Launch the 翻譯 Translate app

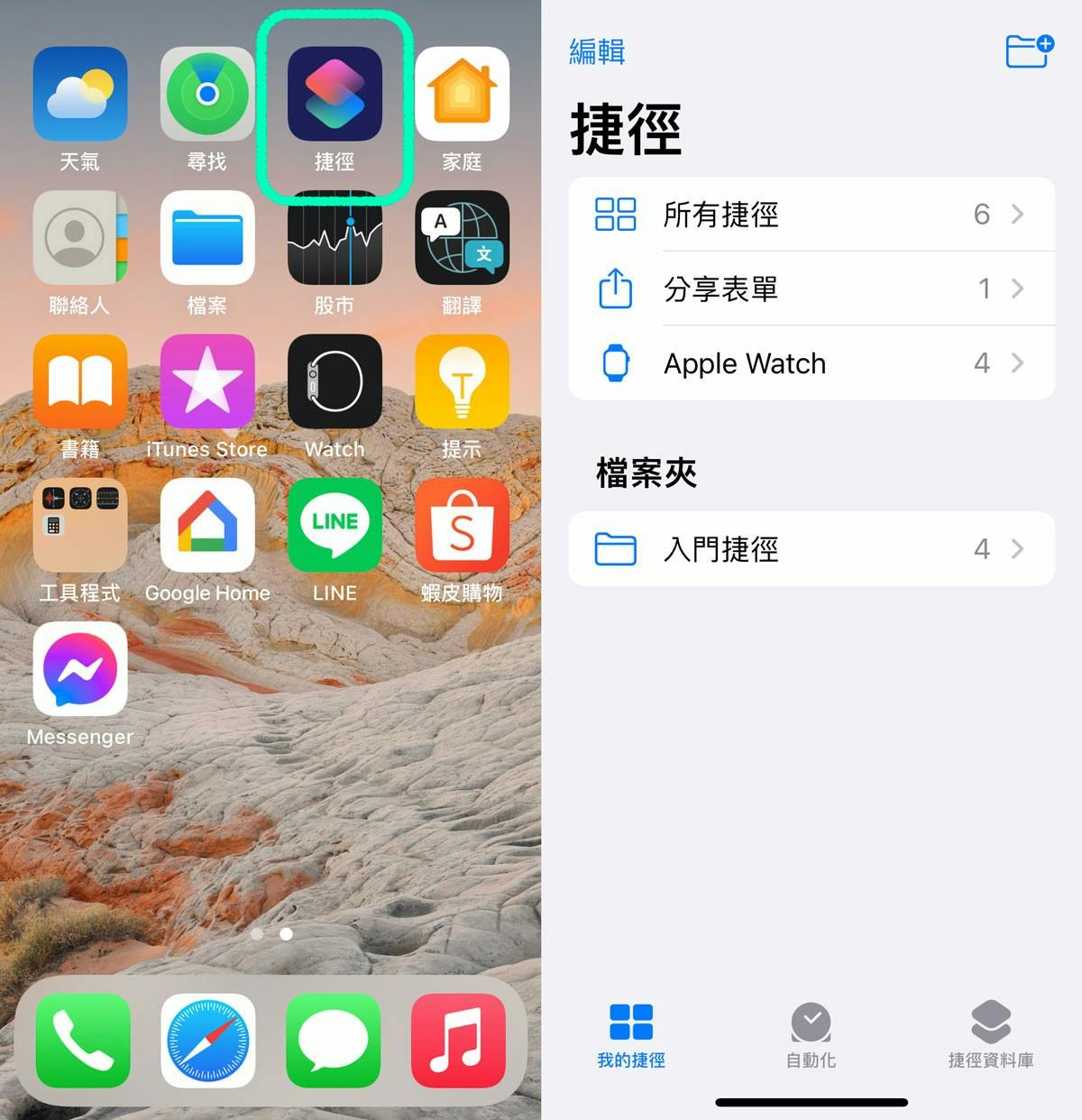pyautogui.click(x=462, y=238)
